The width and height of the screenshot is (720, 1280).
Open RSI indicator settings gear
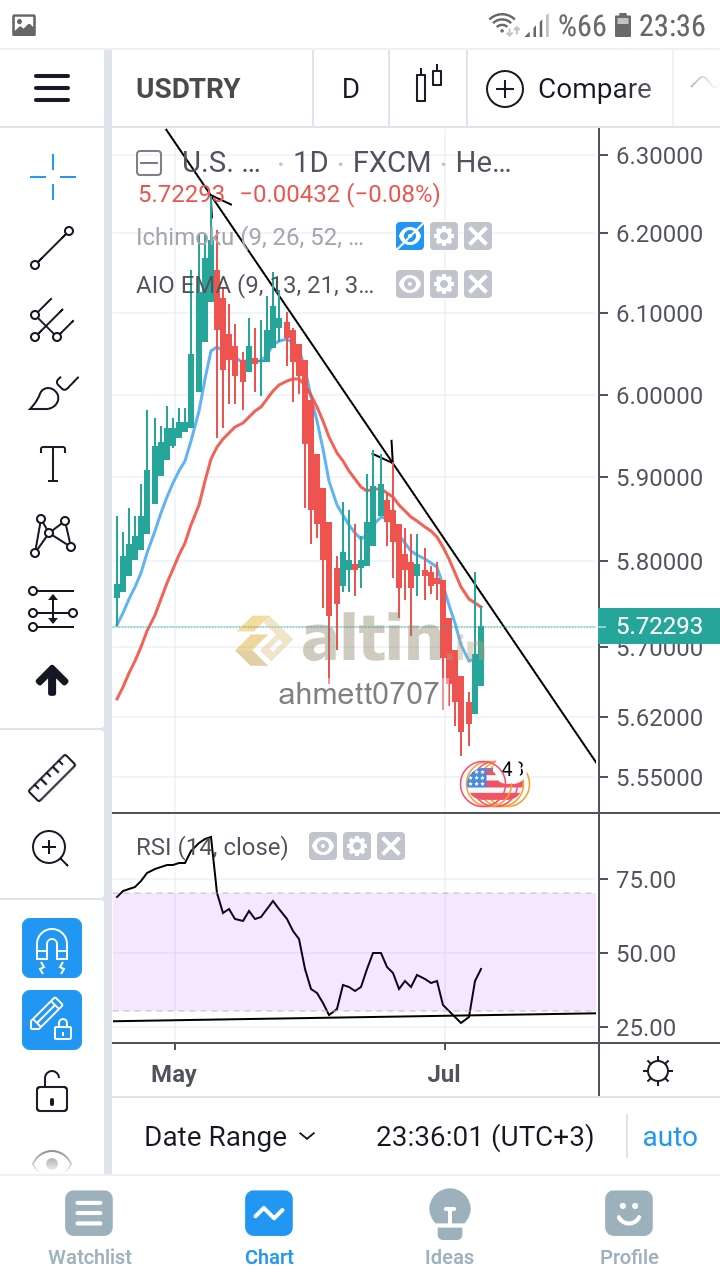pyautogui.click(x=357, y=847)
